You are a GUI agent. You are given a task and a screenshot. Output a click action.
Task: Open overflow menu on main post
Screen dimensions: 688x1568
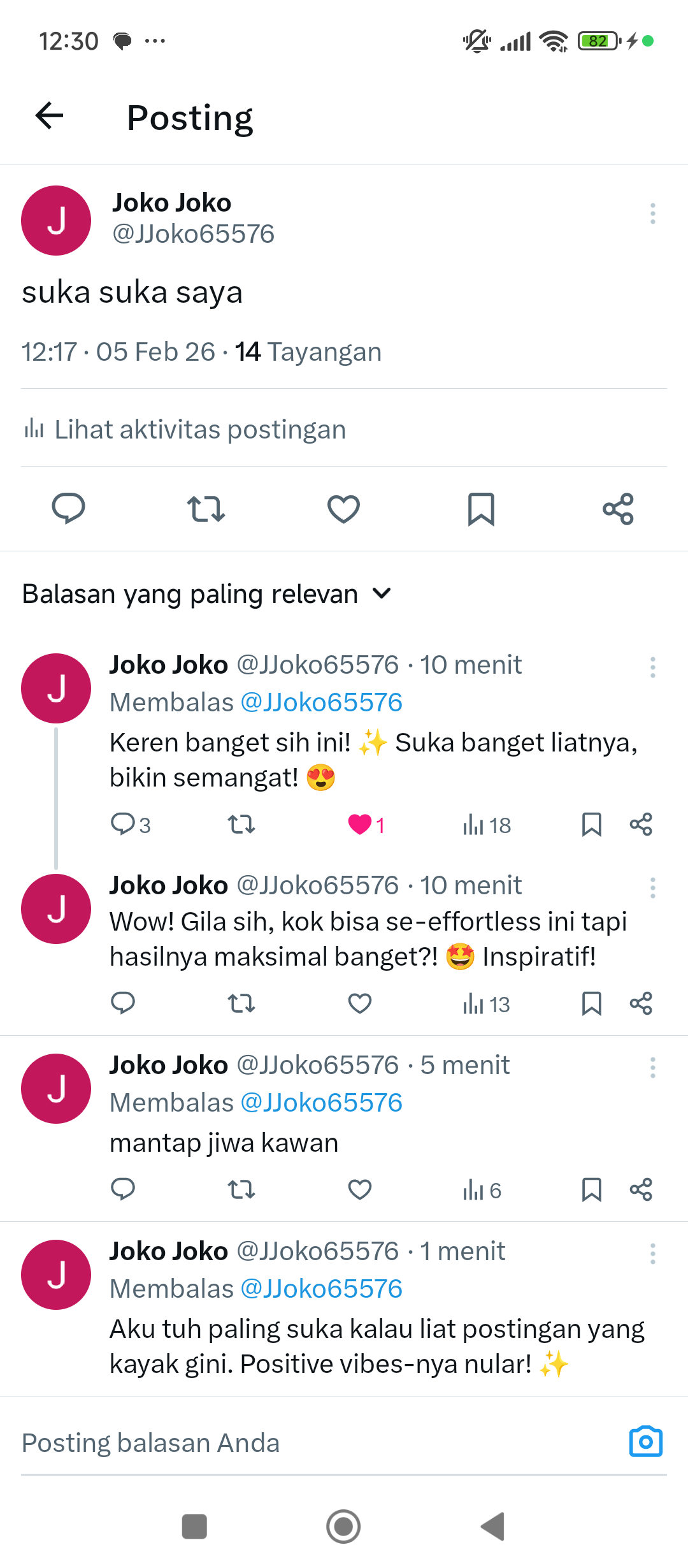[x=652, y=214]
